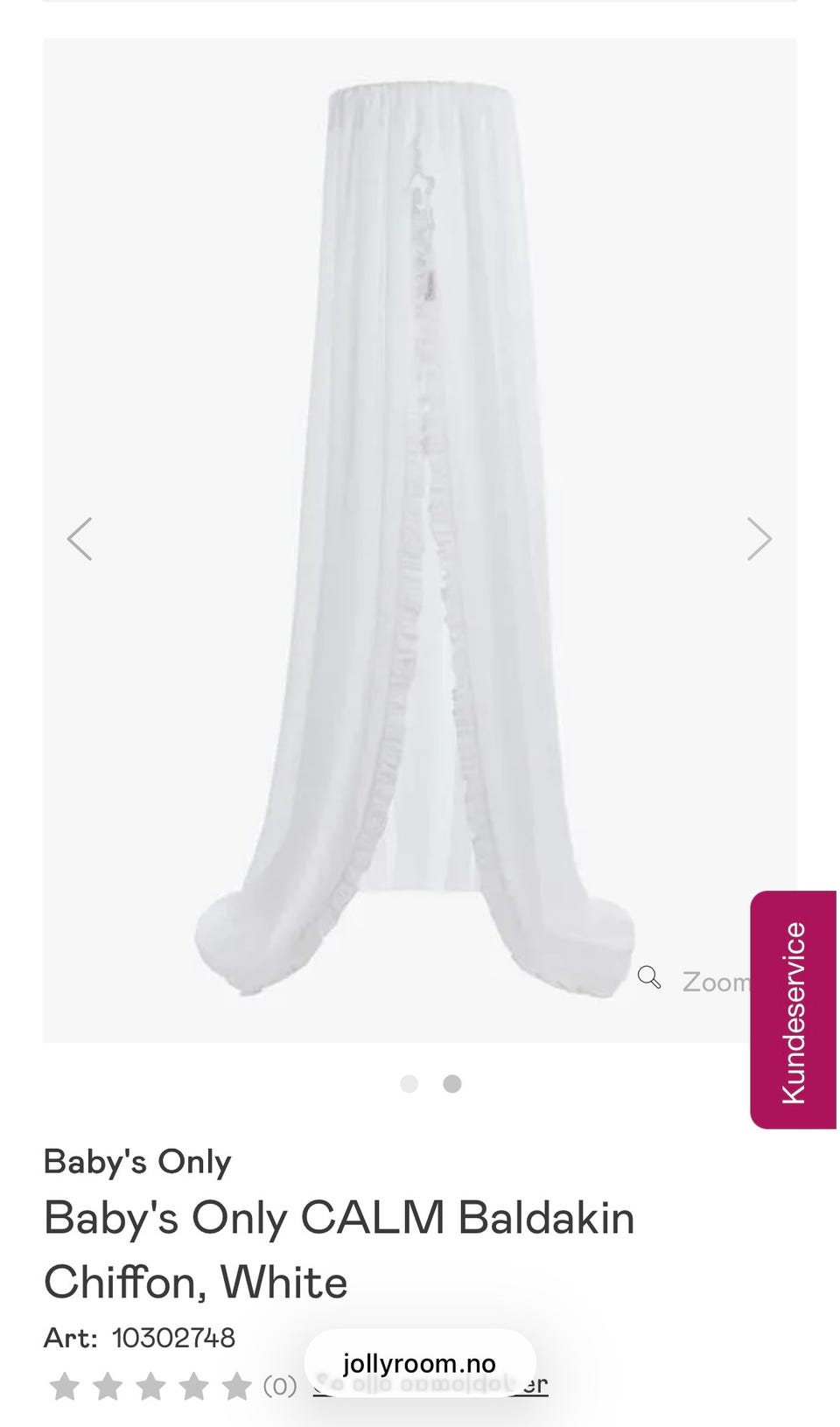Zoom into the product image
840x1427 pixels.
click(x=694, y=980)
